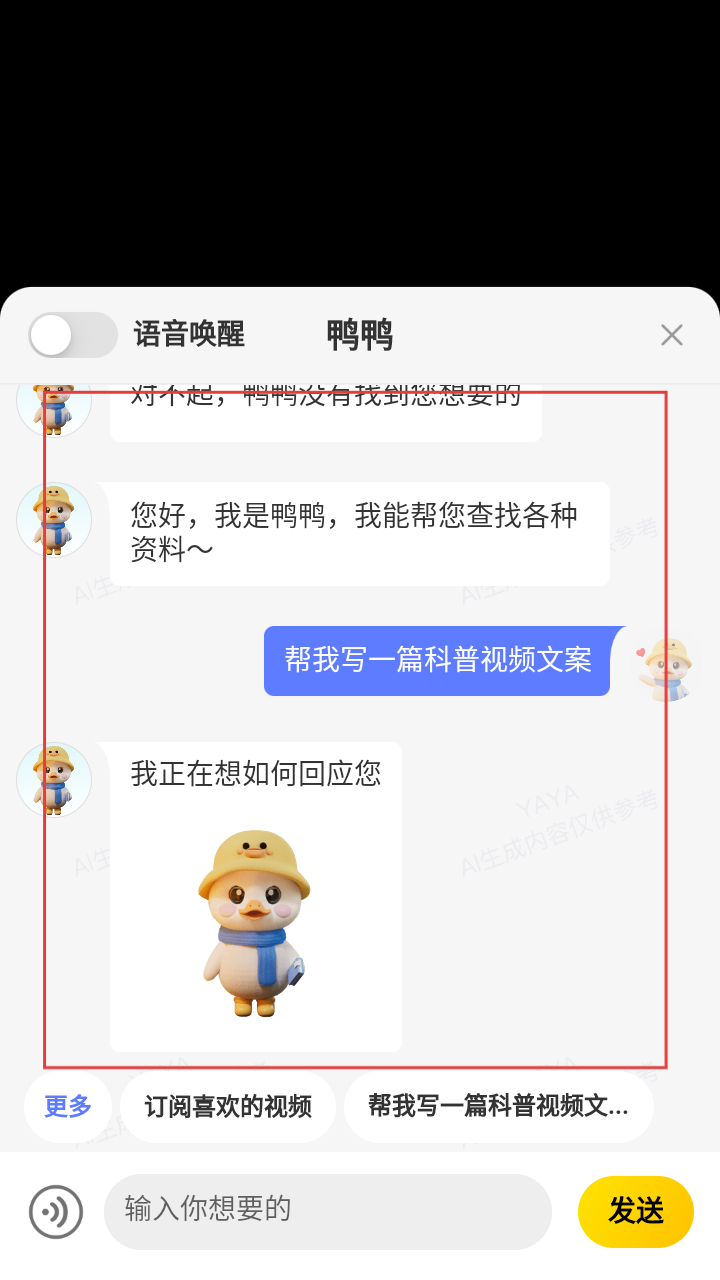Select the 订阅喜欢的视频 suggestion chip

pyautogui.click(x=228, y=1106)
